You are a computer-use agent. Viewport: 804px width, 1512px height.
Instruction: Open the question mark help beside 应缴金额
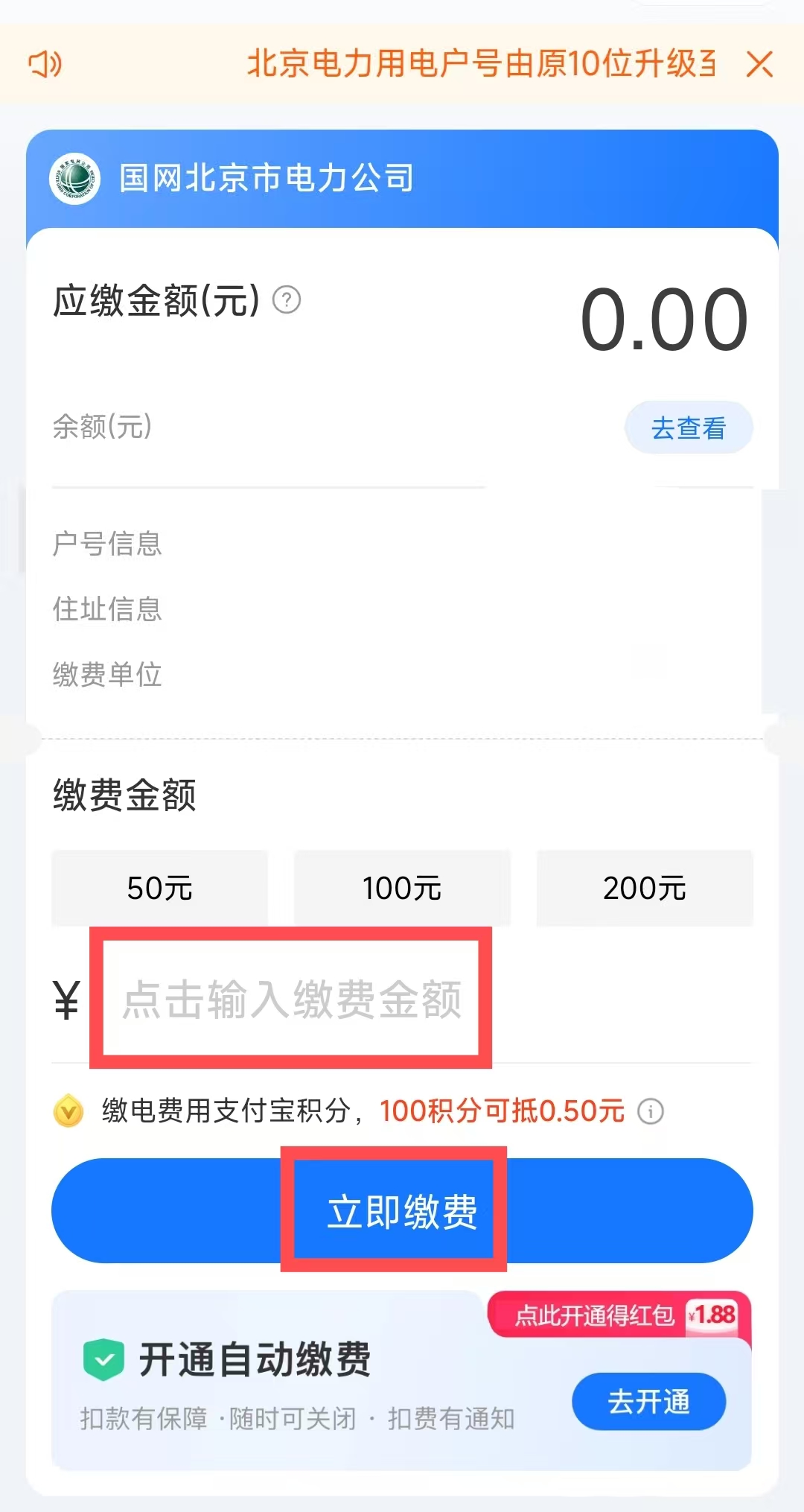[x=285, y=302]
